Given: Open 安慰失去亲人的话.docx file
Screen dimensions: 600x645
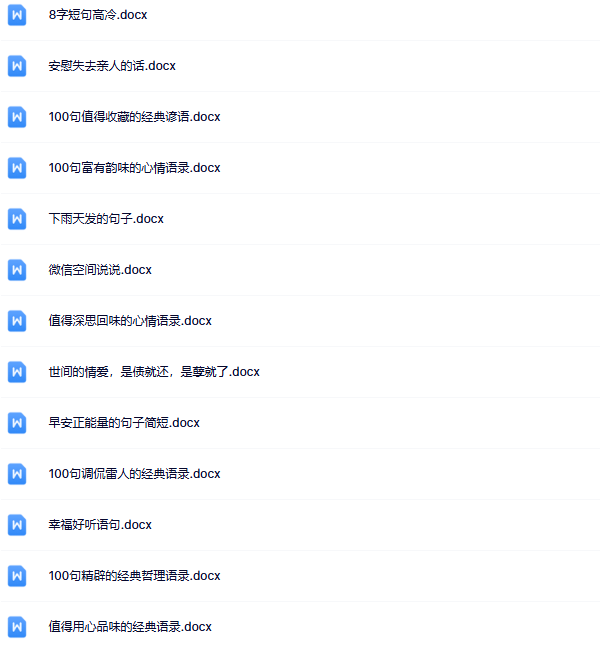Looking at the screenshot, I should tap(112, 66).
